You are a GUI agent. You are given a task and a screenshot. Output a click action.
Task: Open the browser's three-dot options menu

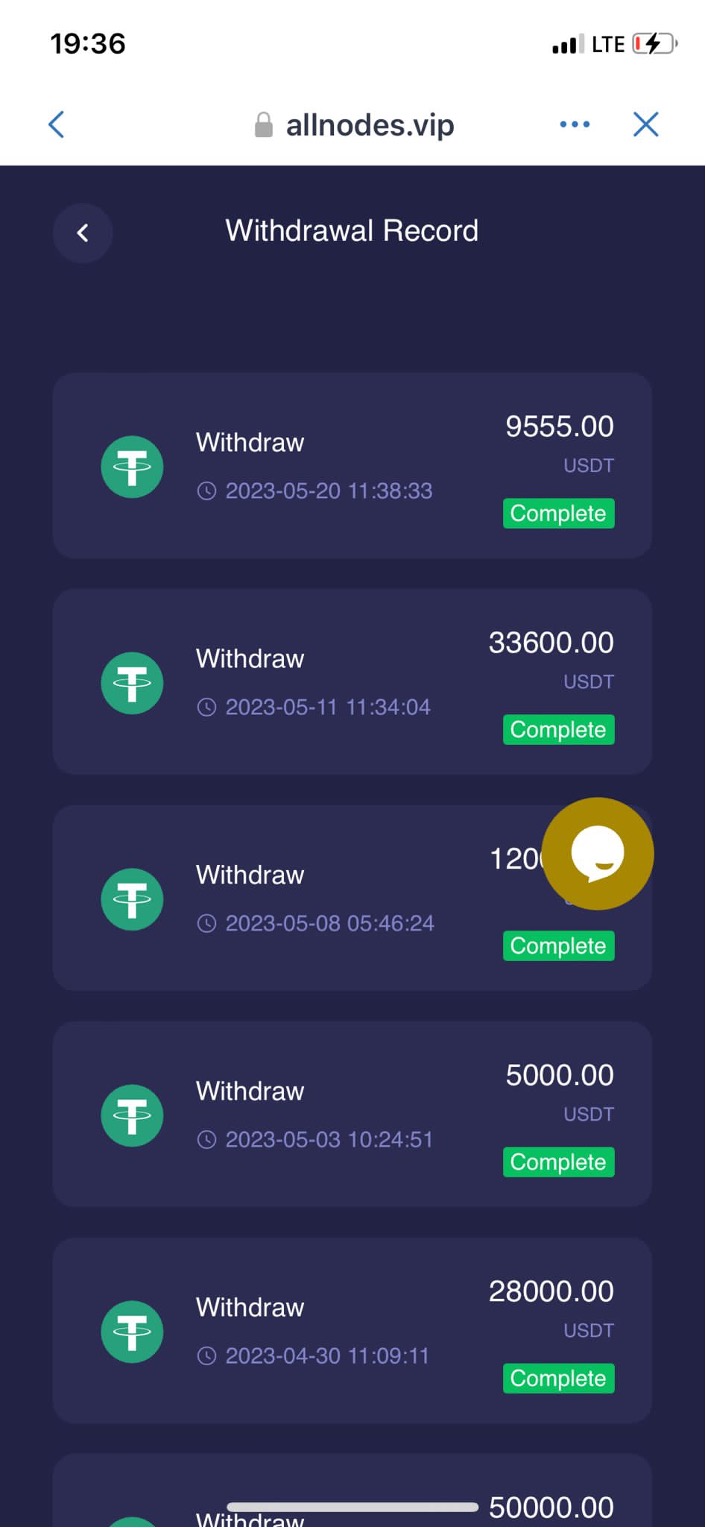(574, 124)
